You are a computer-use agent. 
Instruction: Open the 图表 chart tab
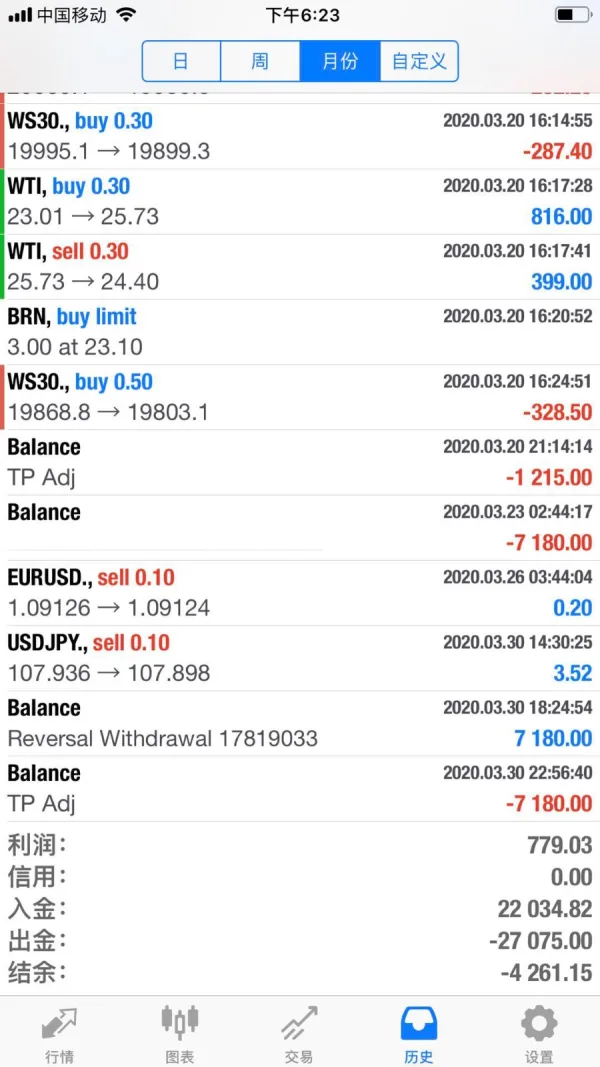pyautogui.click(x=180, y=1033)
